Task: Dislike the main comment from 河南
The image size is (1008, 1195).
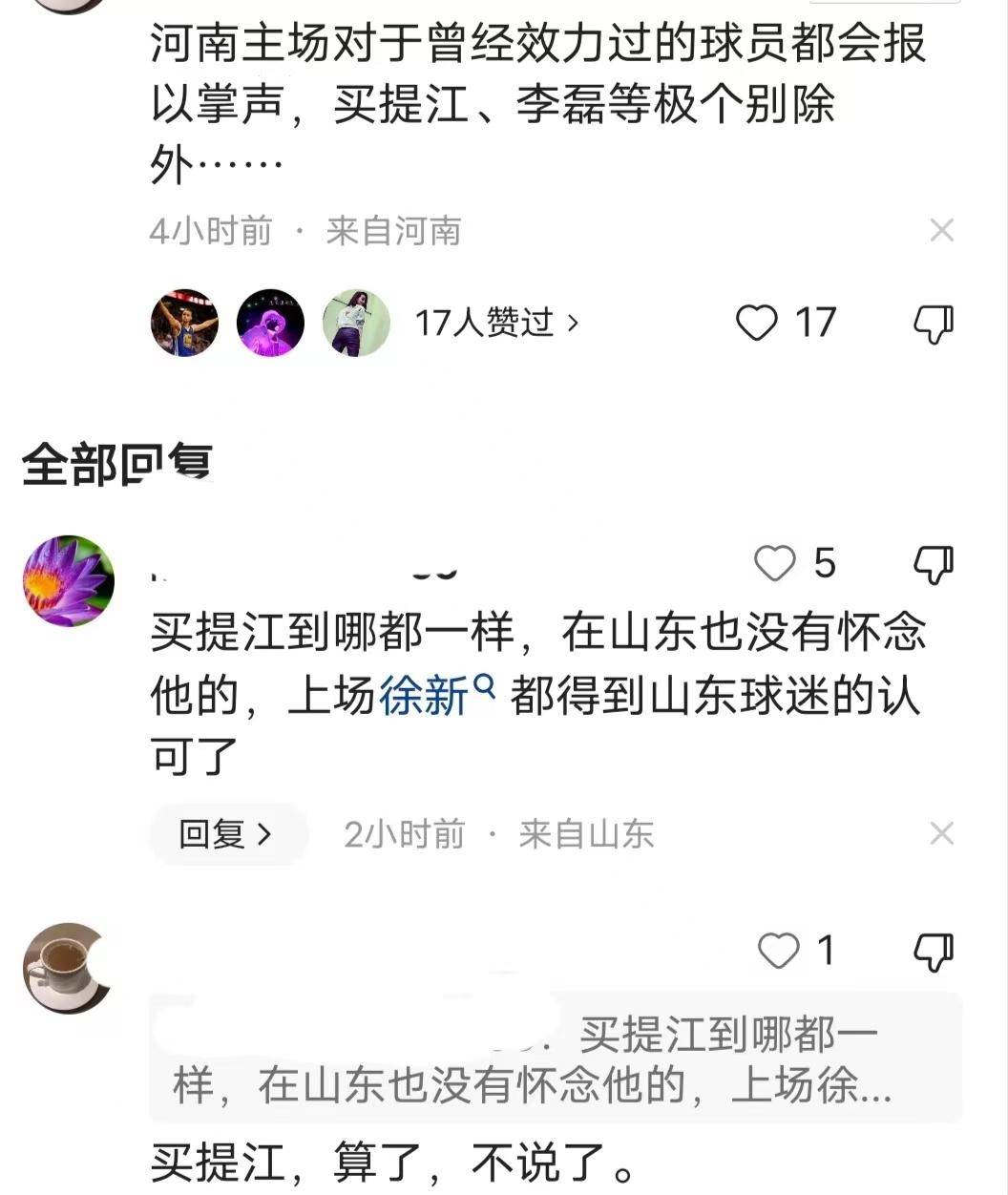Action: (x=933, y=325)
